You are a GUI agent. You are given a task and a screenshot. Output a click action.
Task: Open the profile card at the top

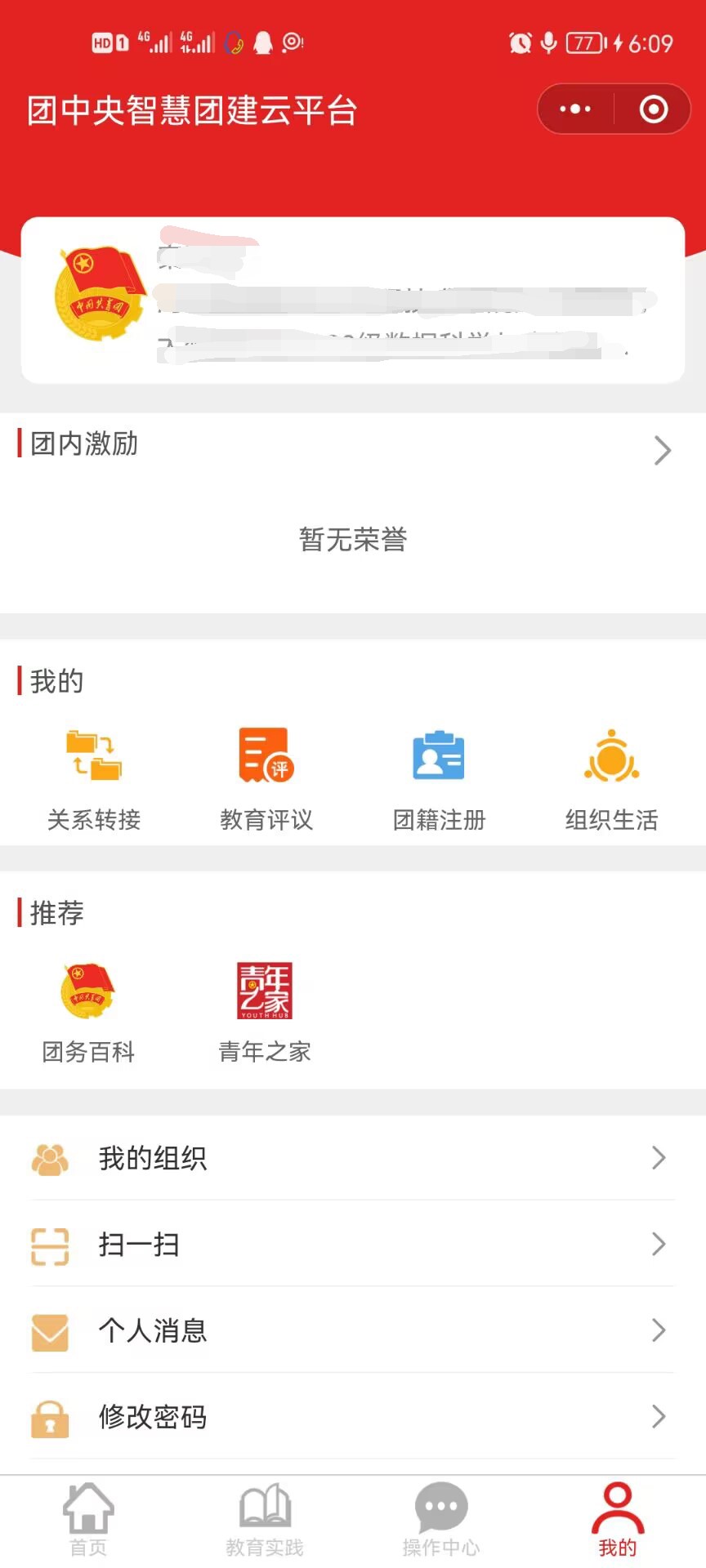pos(352,300)
